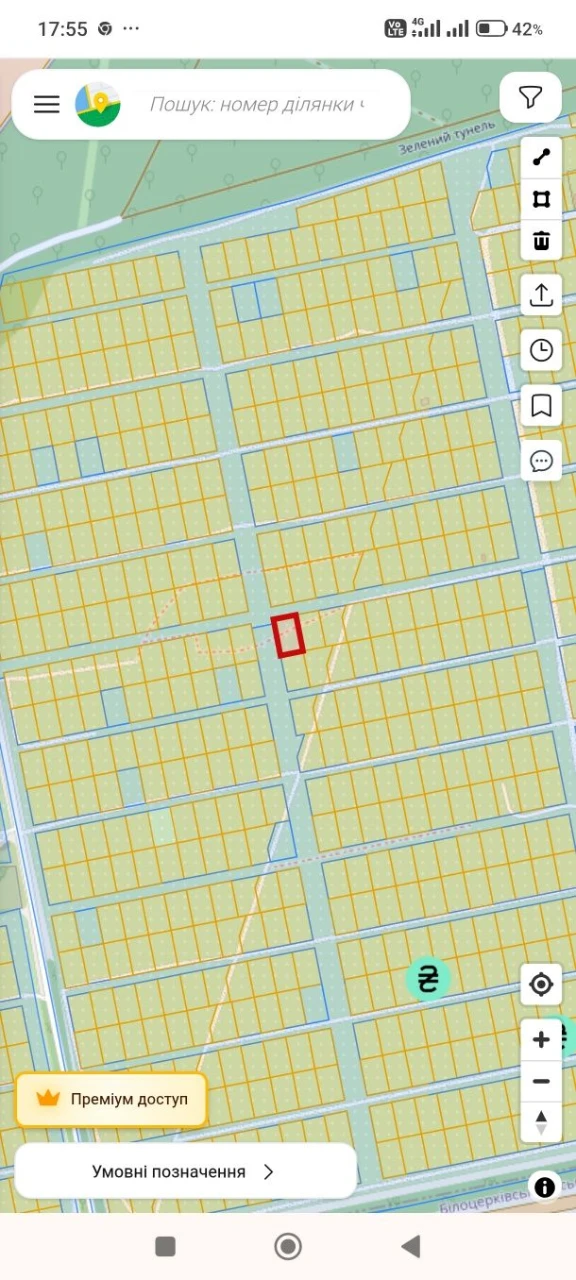Open the history clock button
The width and height of the screenshot is (576, 1280).
pos(541,350)
